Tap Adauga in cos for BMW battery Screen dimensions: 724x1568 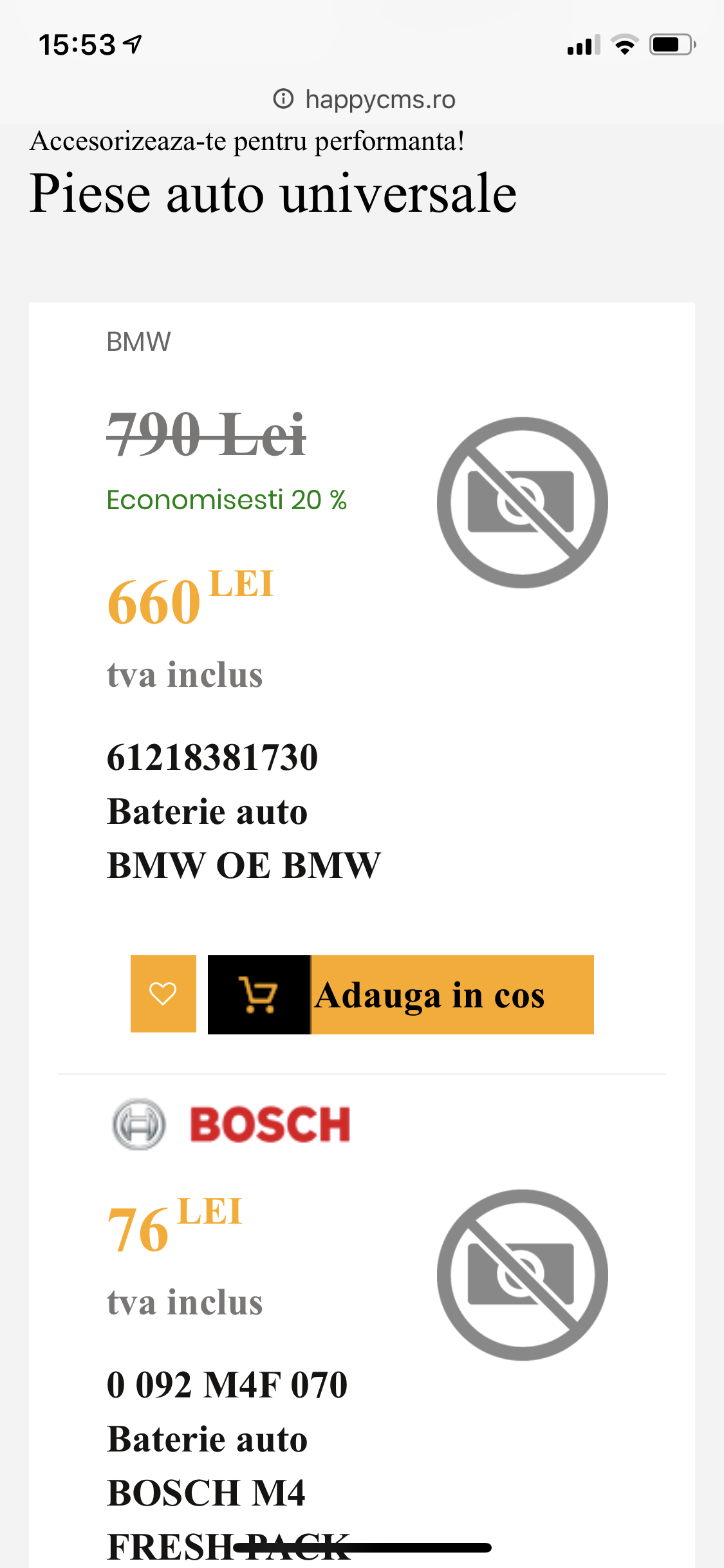(400, 994)
